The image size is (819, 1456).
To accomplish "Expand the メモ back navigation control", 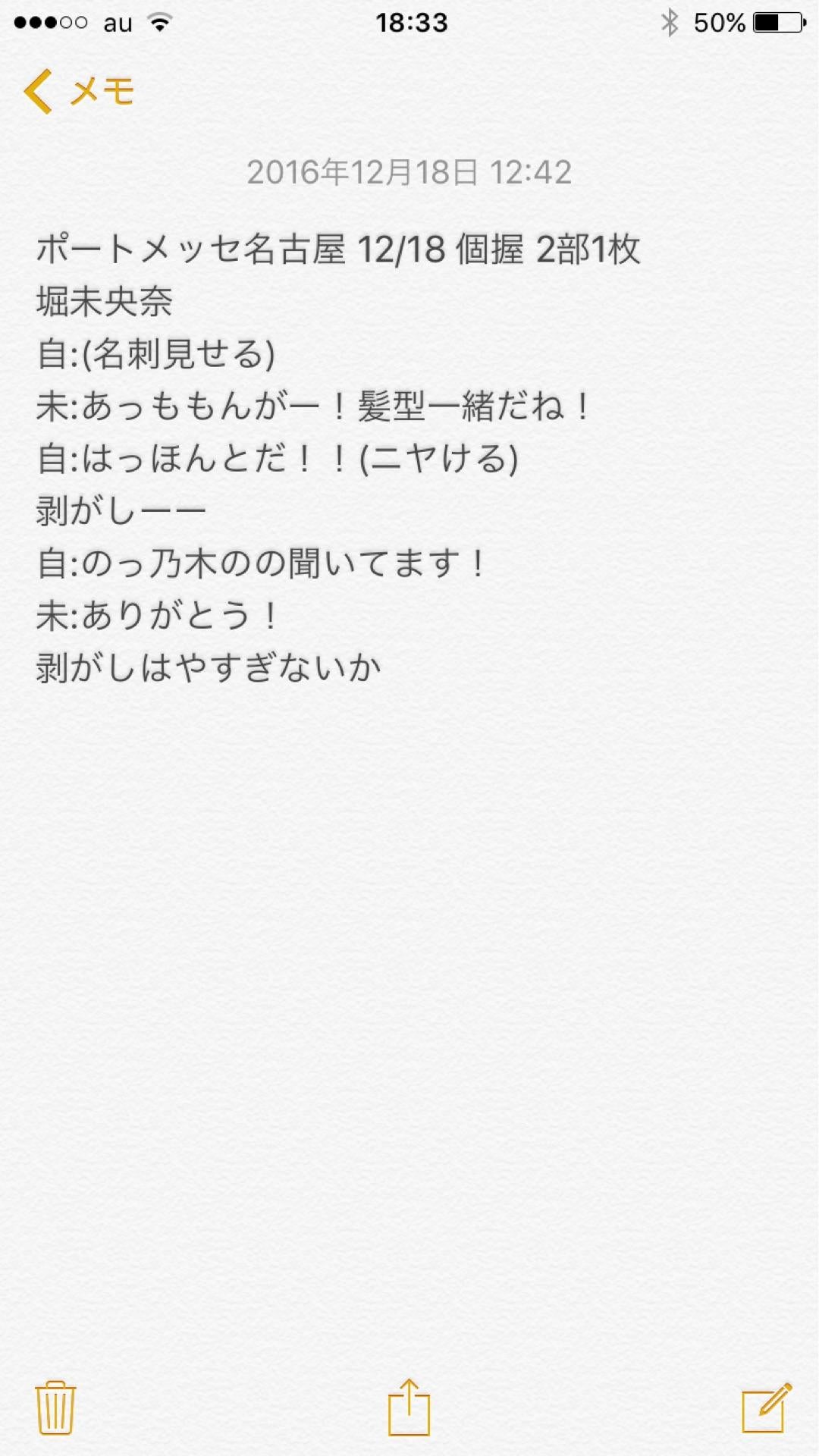I will point(99,91).
